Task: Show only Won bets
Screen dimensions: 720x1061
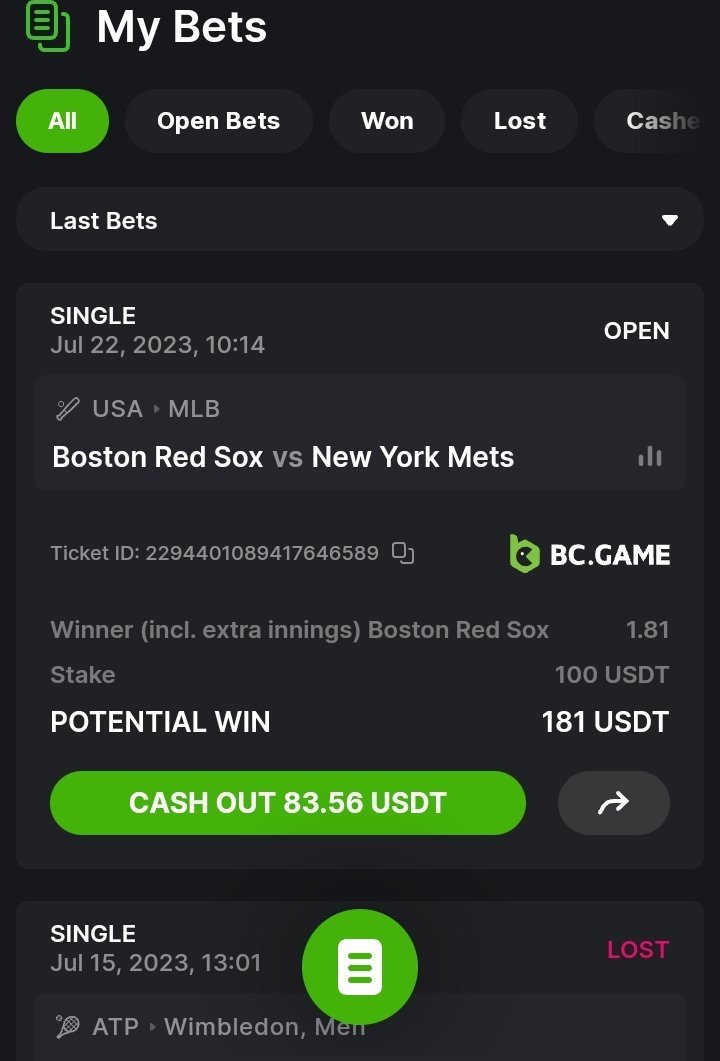Action: pyautogui.click(x=387, y=121)
